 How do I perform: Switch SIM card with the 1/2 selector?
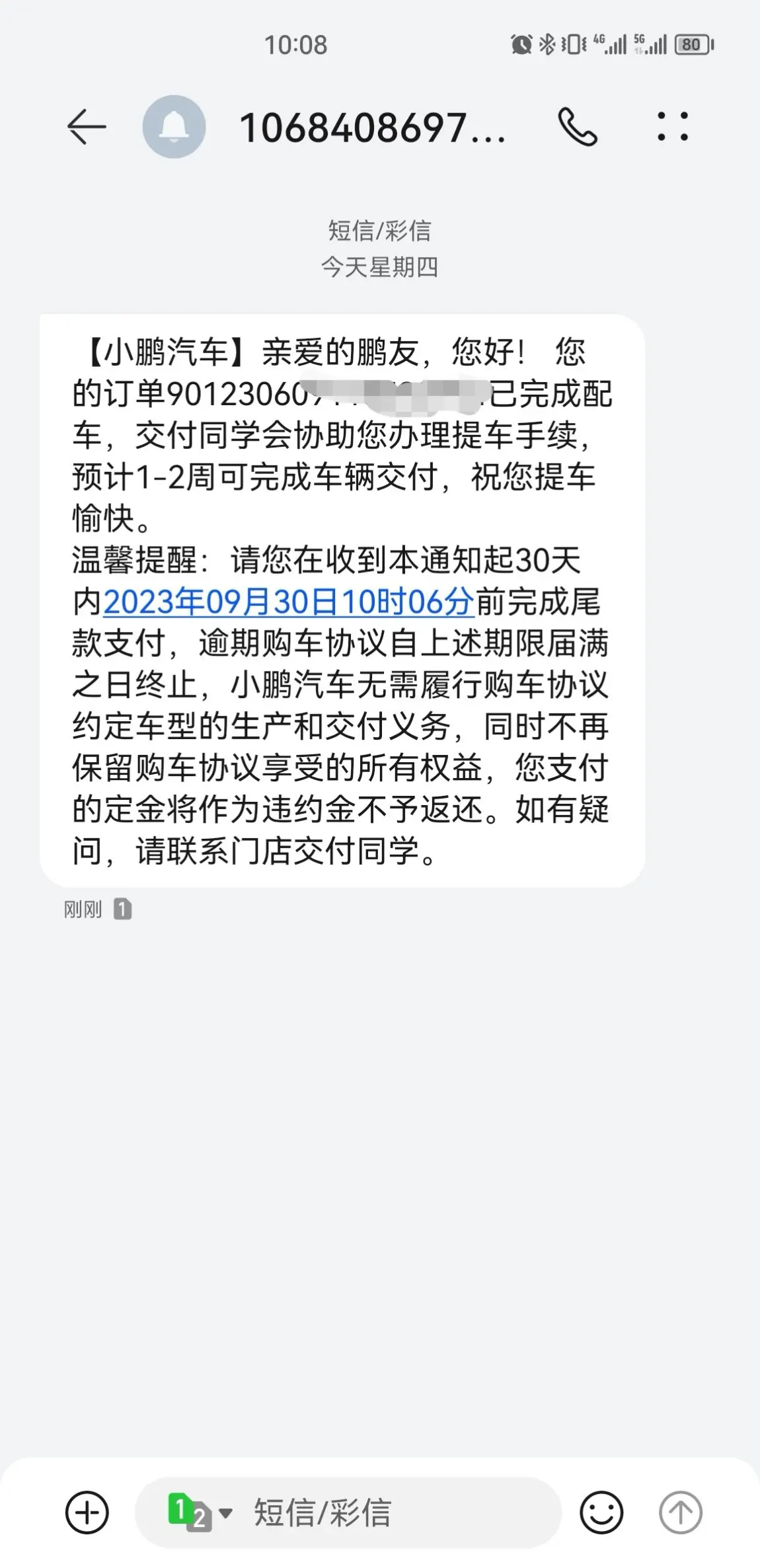200,1512
